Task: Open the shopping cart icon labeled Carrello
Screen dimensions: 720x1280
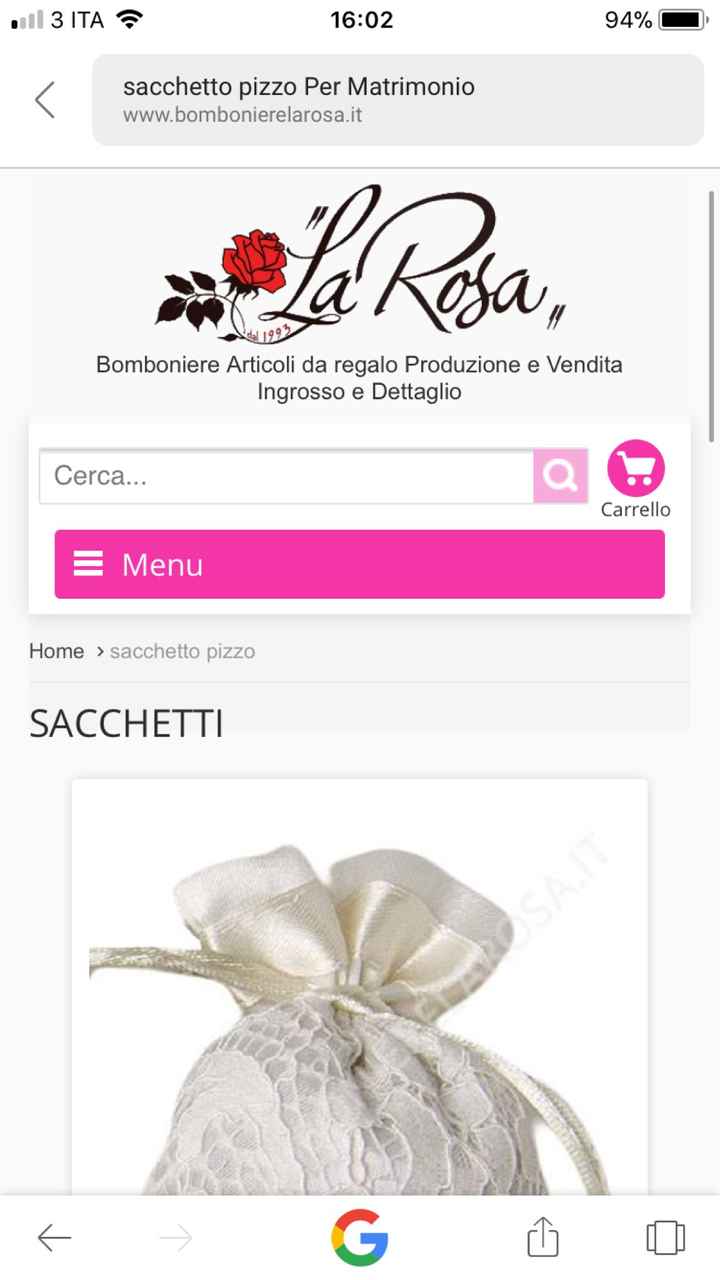Action: (636, 466)
